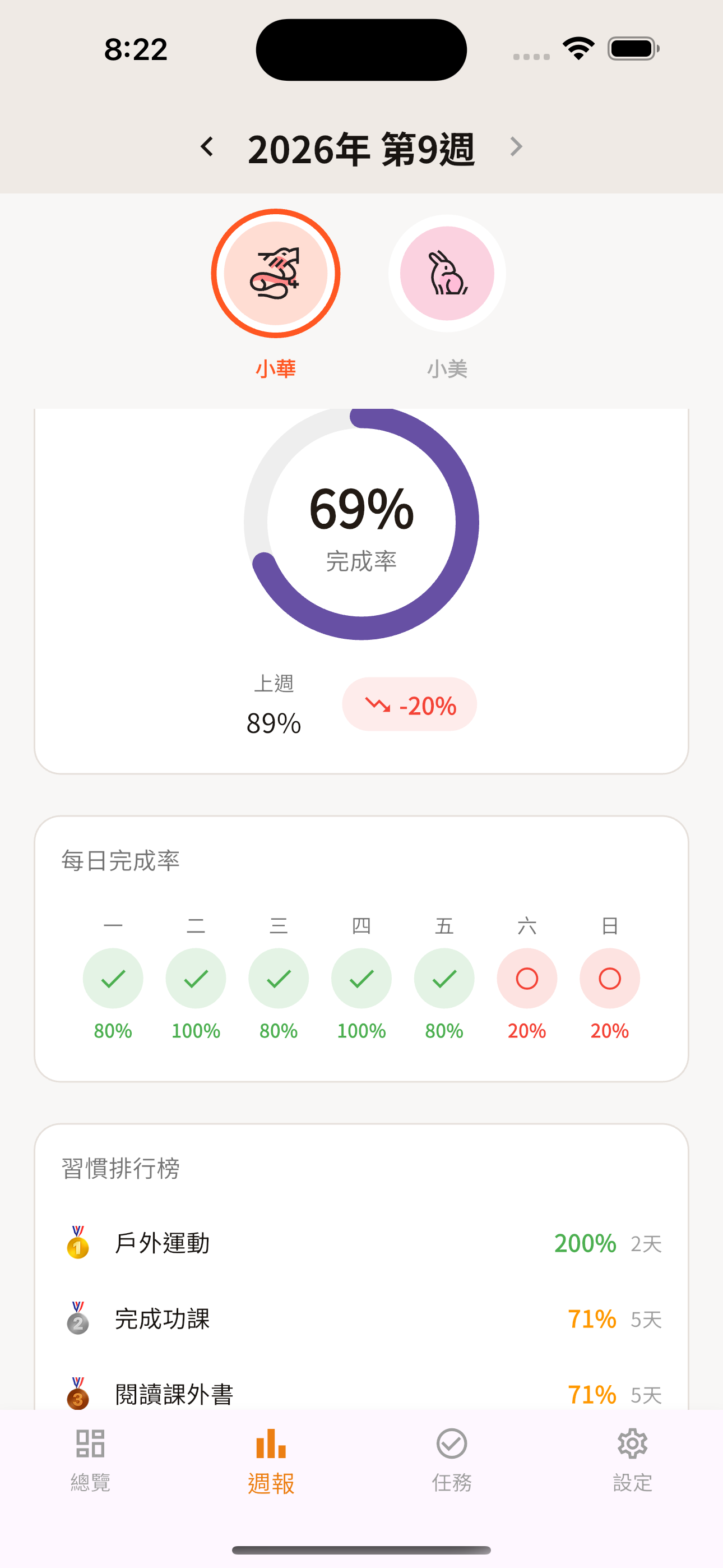Open the 設定 settings gear icon
The image size is (723, 1568).
tap(633, 1443)
